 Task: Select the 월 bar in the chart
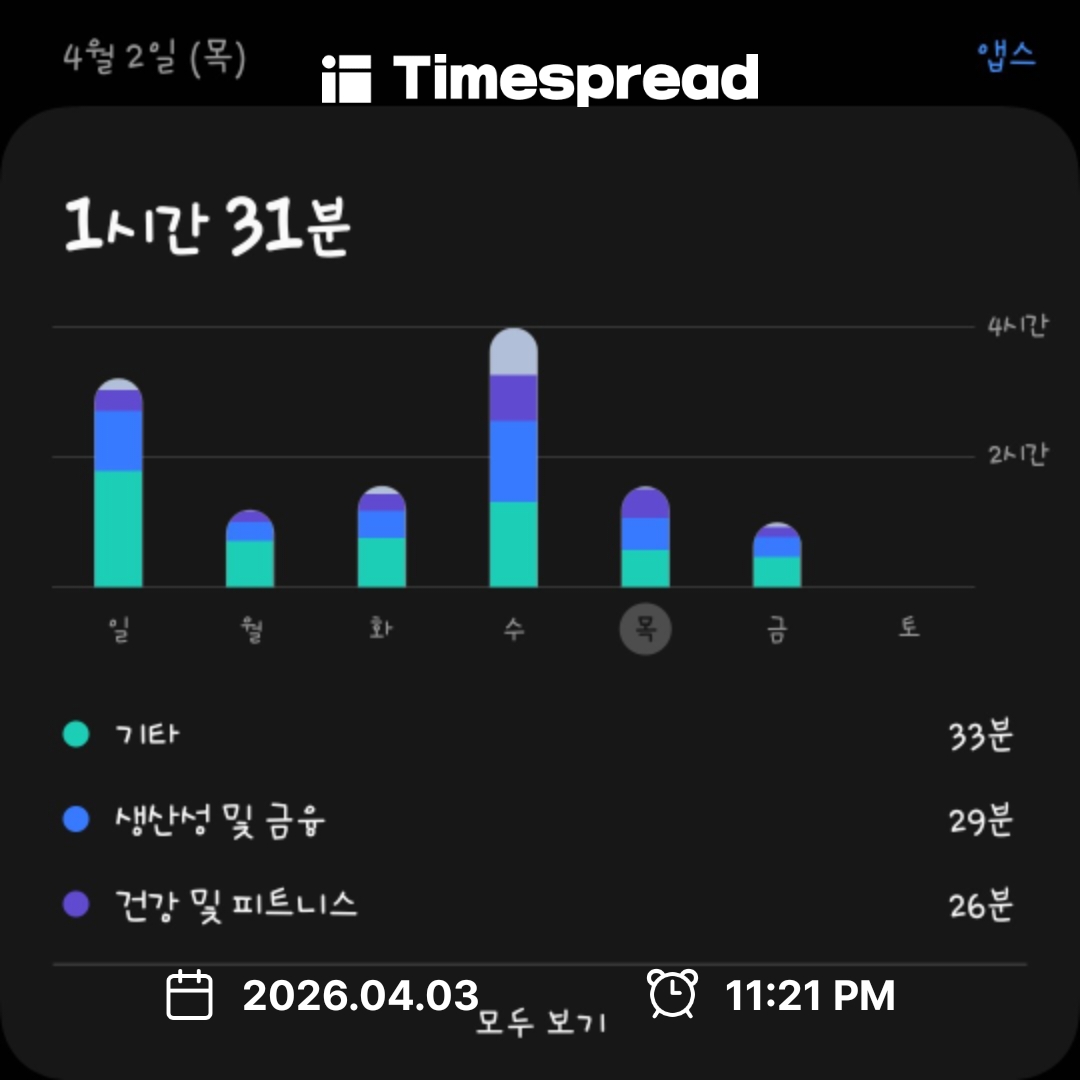[x=250, y=549]
